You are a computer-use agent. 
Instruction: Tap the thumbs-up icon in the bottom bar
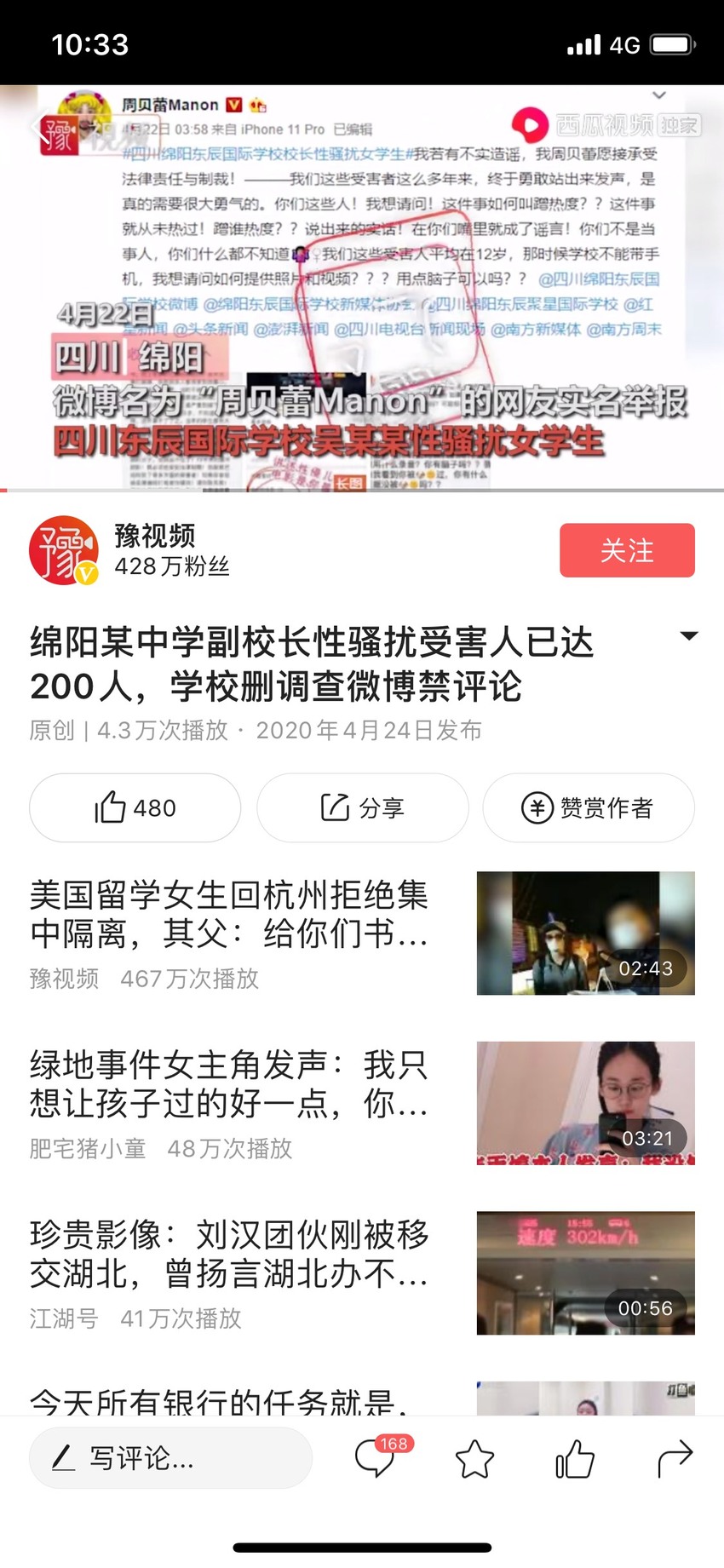pos(574,1458)
